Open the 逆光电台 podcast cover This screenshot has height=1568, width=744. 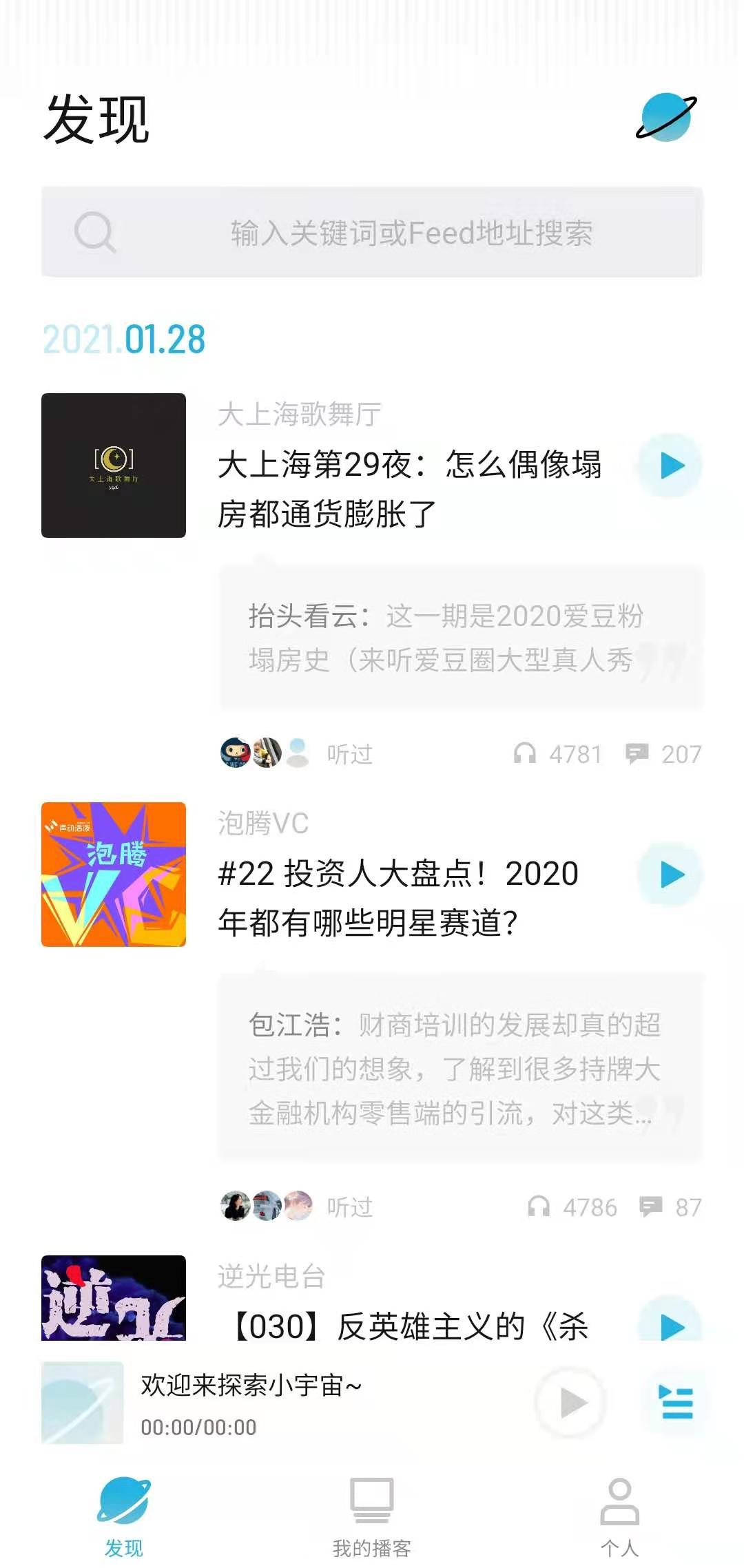click(x=114, y=1297)
